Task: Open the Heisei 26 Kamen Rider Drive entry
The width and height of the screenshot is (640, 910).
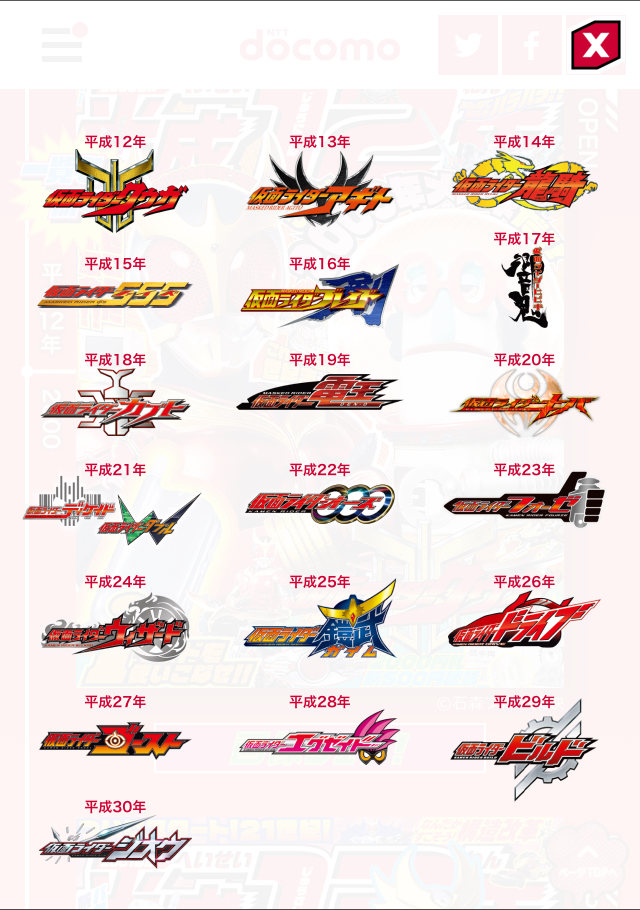Action: click(523, 623)
